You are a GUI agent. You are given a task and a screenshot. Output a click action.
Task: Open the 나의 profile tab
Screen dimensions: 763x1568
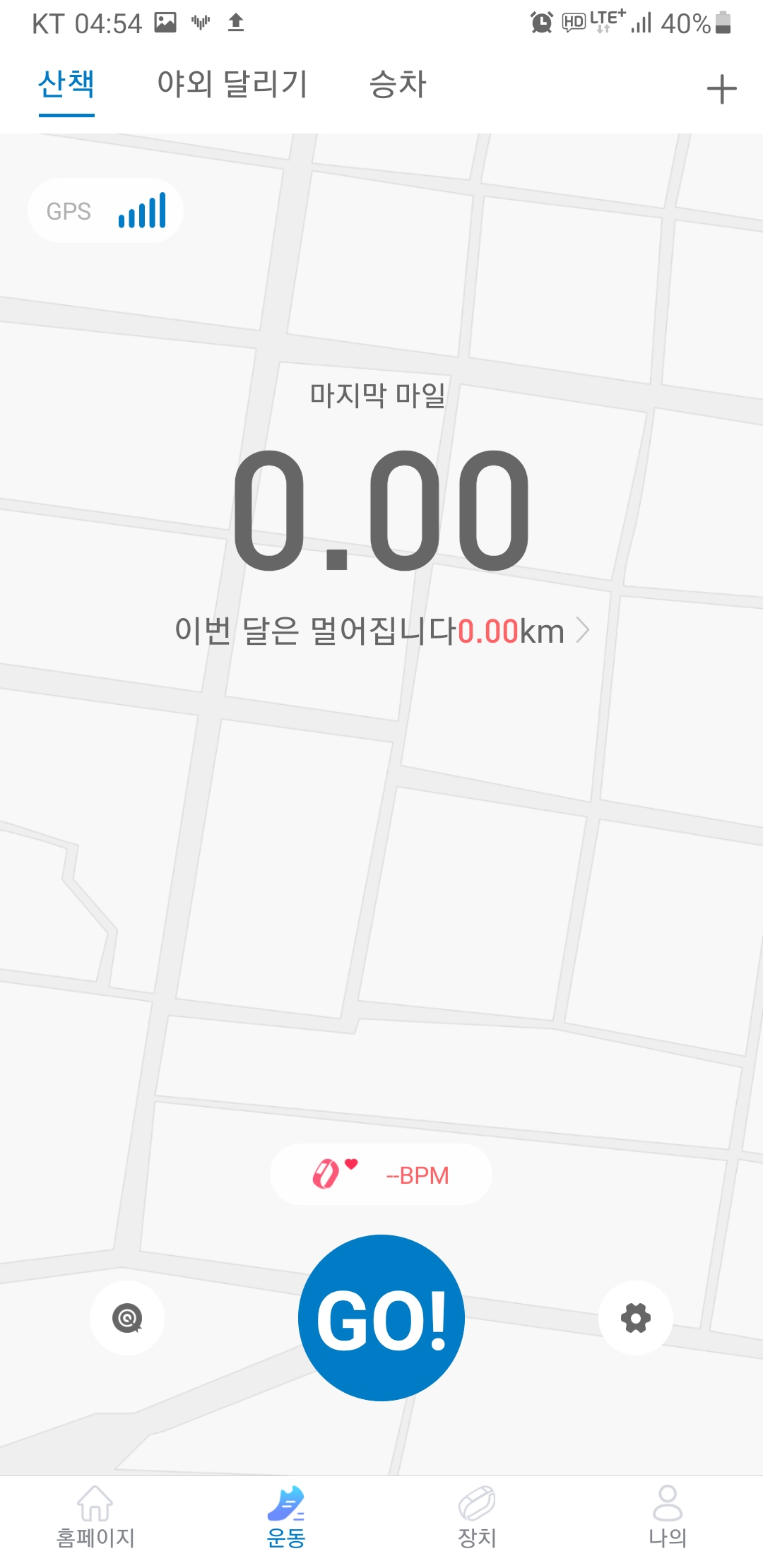point(668,1517)
